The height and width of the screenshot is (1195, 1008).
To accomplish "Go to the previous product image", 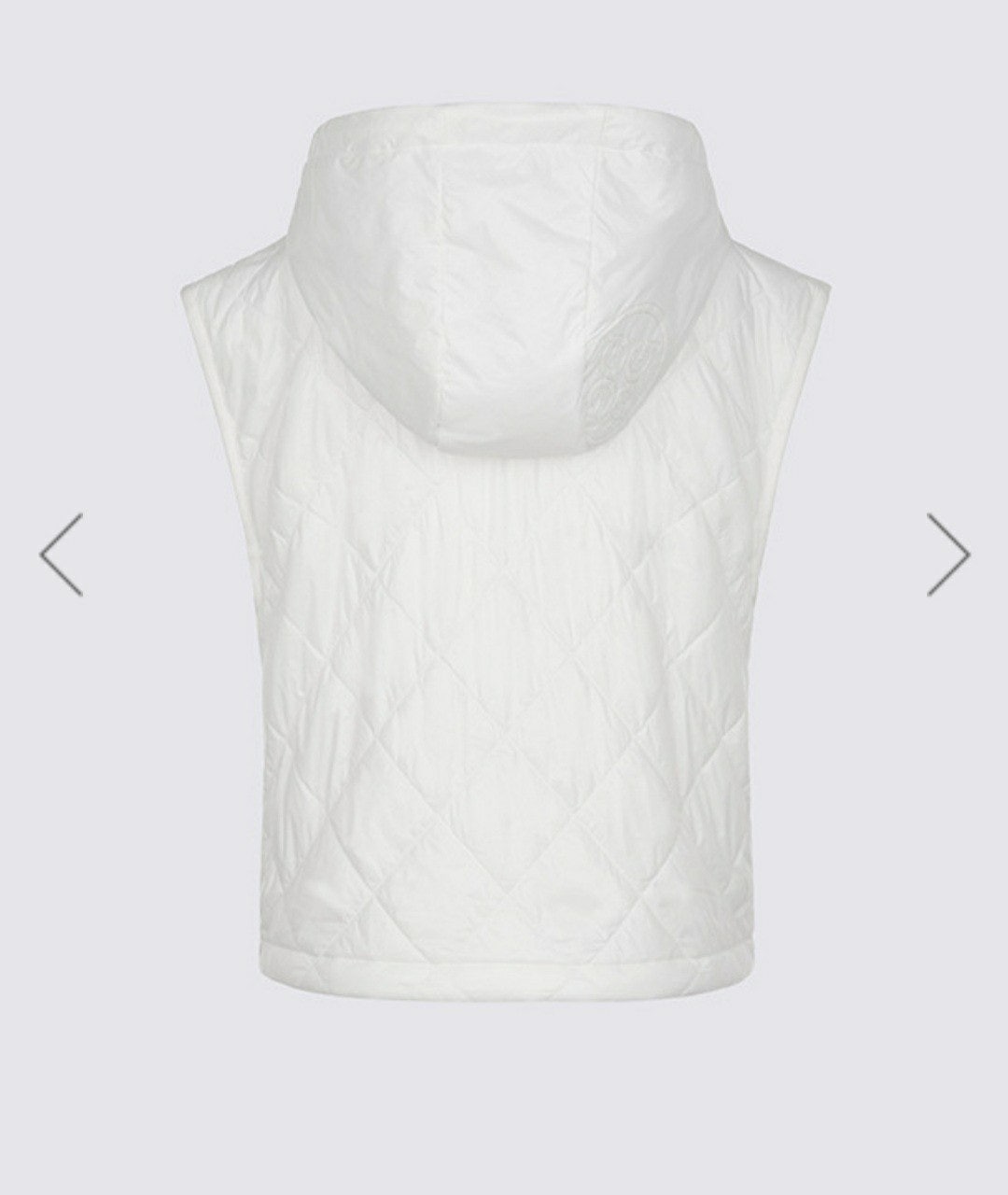I will click(x=61, y=554).
